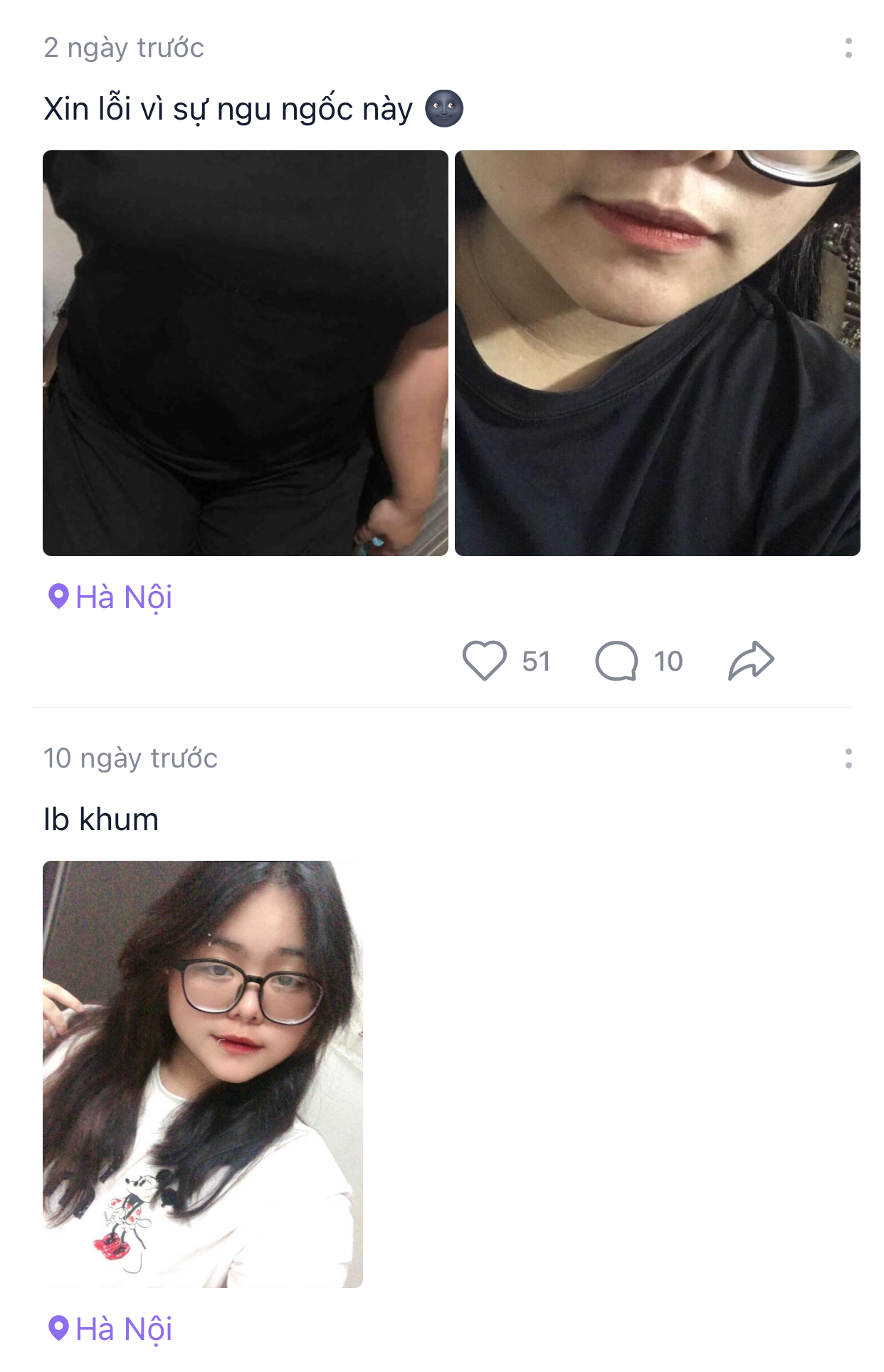Image resolution: width=884 pixels, height=1372 pixels.
Task: Open comments on the post with 10 comments
Action: (x=616, y=660)
